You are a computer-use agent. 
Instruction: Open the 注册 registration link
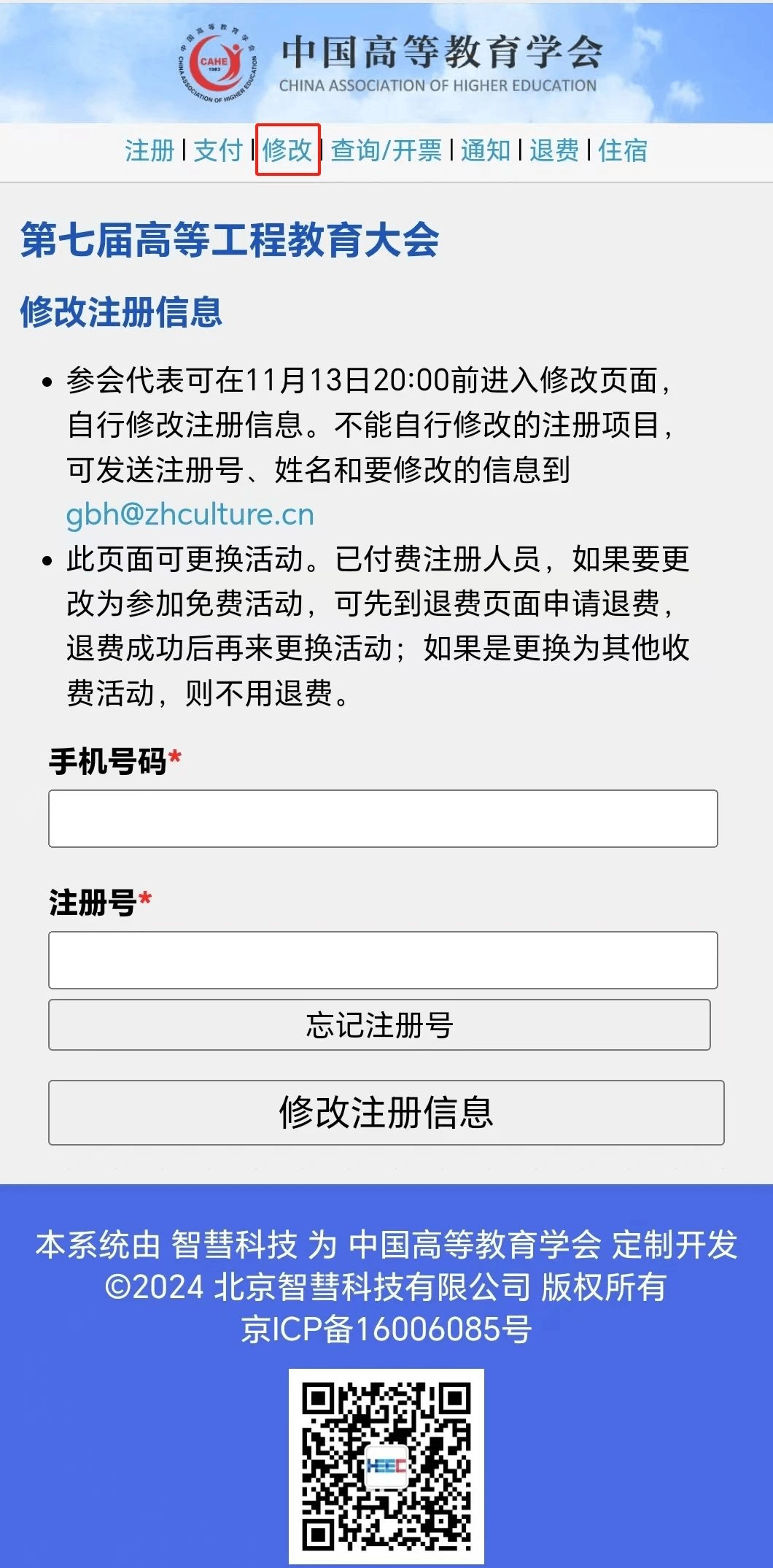click(149, 150)
